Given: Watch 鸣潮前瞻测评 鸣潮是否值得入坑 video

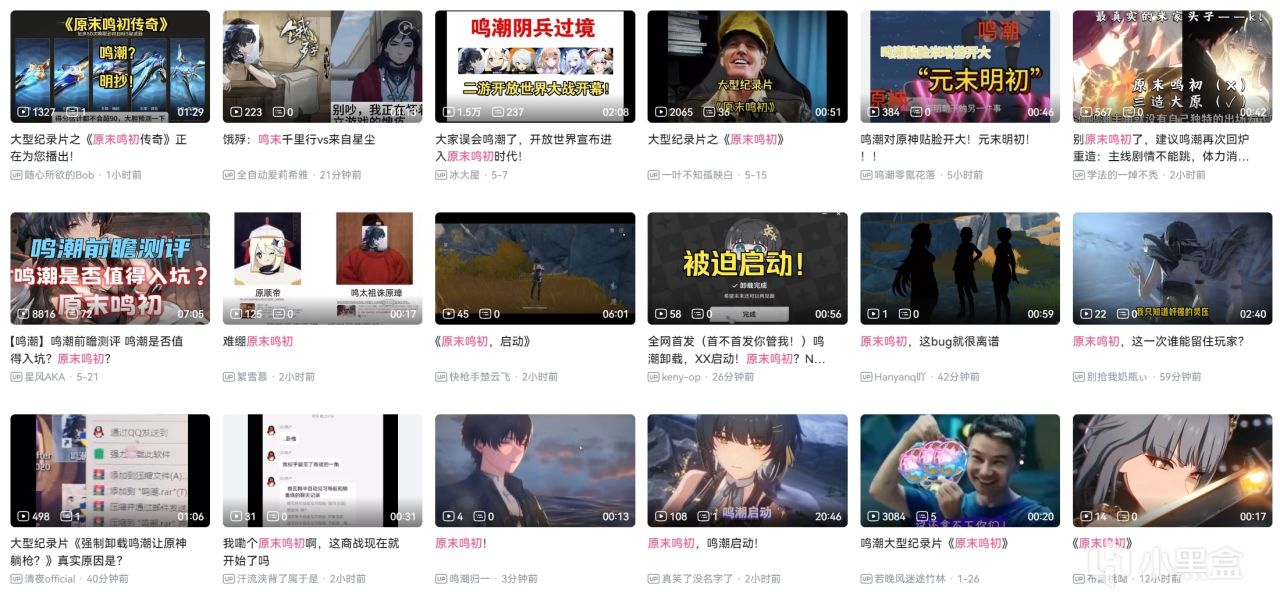Looking at the screenshot, I should (x=110, y=268).
